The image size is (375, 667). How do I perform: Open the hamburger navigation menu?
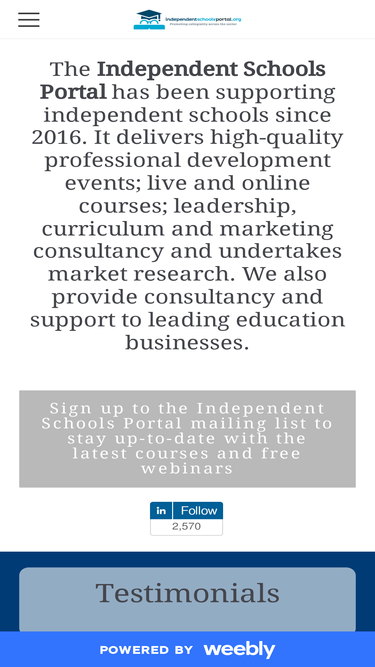click(28, 20)
